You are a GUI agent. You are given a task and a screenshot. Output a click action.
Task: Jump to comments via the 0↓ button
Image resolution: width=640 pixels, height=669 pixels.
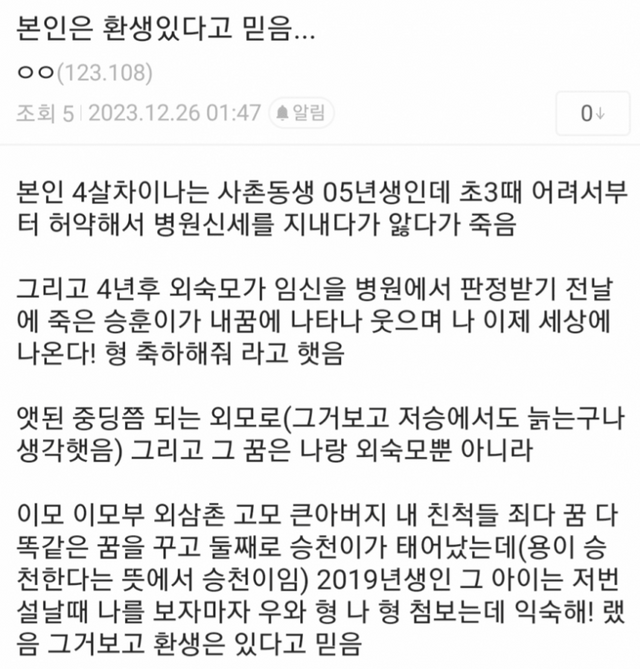(x=593, y=113)
